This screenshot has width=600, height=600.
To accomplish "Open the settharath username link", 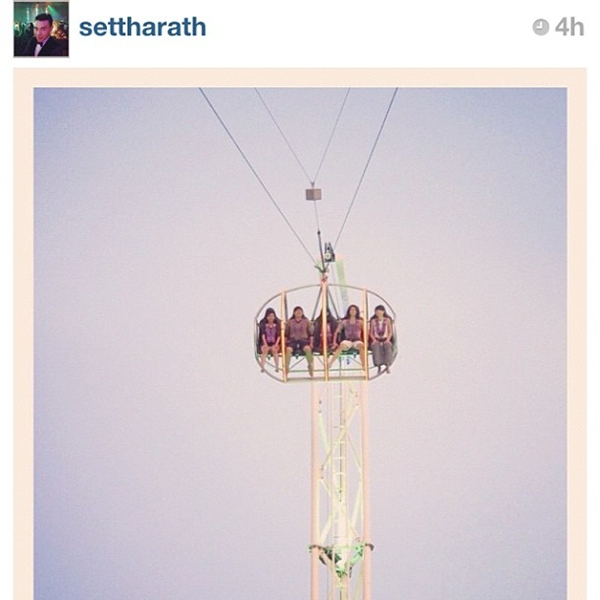I will click(x=142, y=27).
